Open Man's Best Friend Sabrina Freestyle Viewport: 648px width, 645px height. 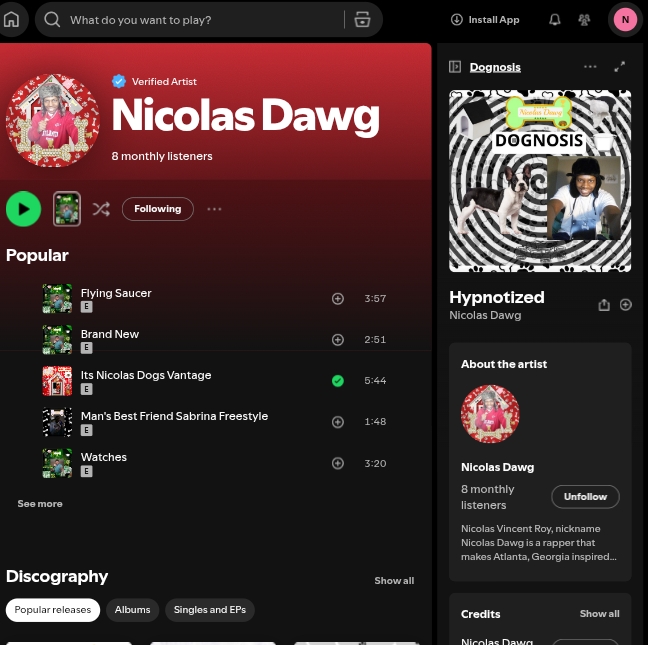click(x=174, y=416)
